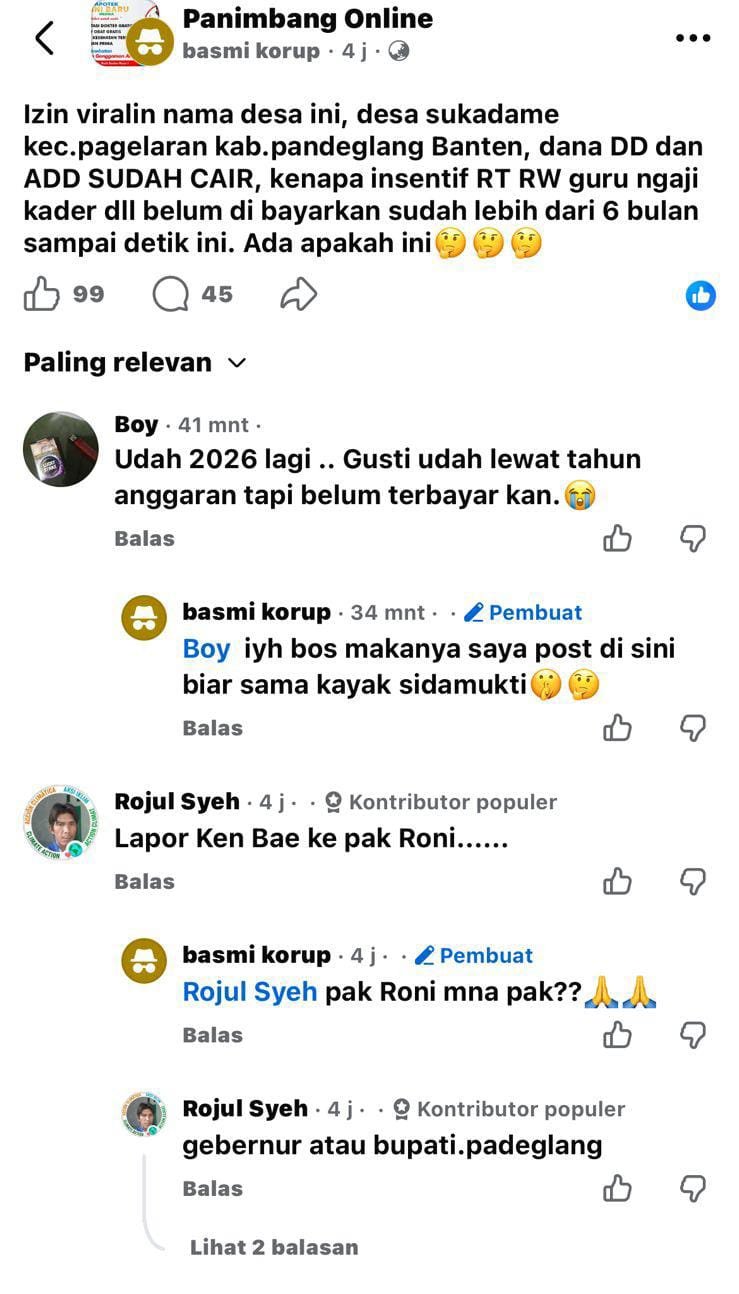Give a thumbs up to Boy's comment
This screenshot has height=1294, width=739.
[617, 537]
